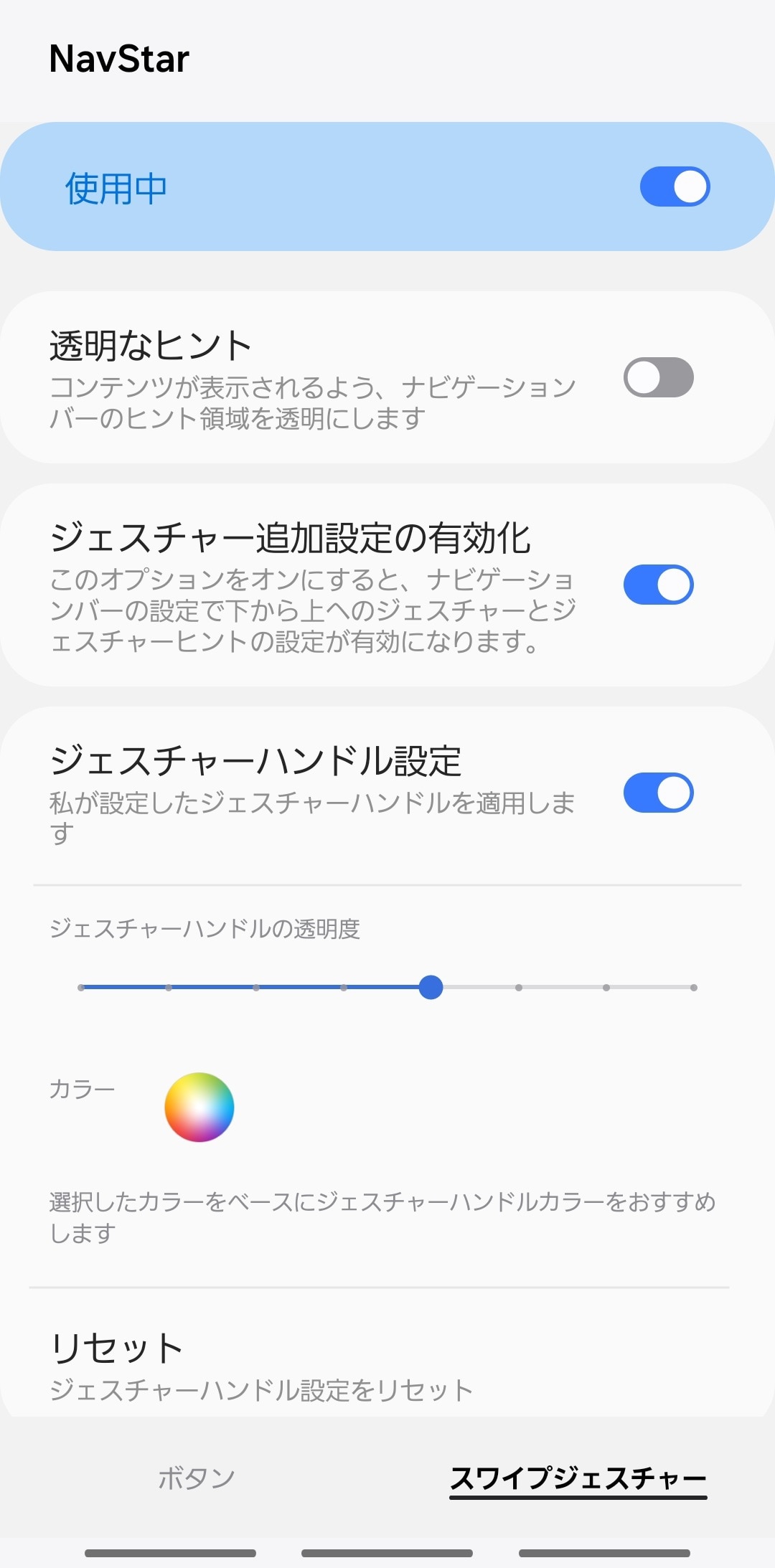This screenshot has width=775, height=1568.
Task: Tap the カラー label
Action: pos(82,1088)
